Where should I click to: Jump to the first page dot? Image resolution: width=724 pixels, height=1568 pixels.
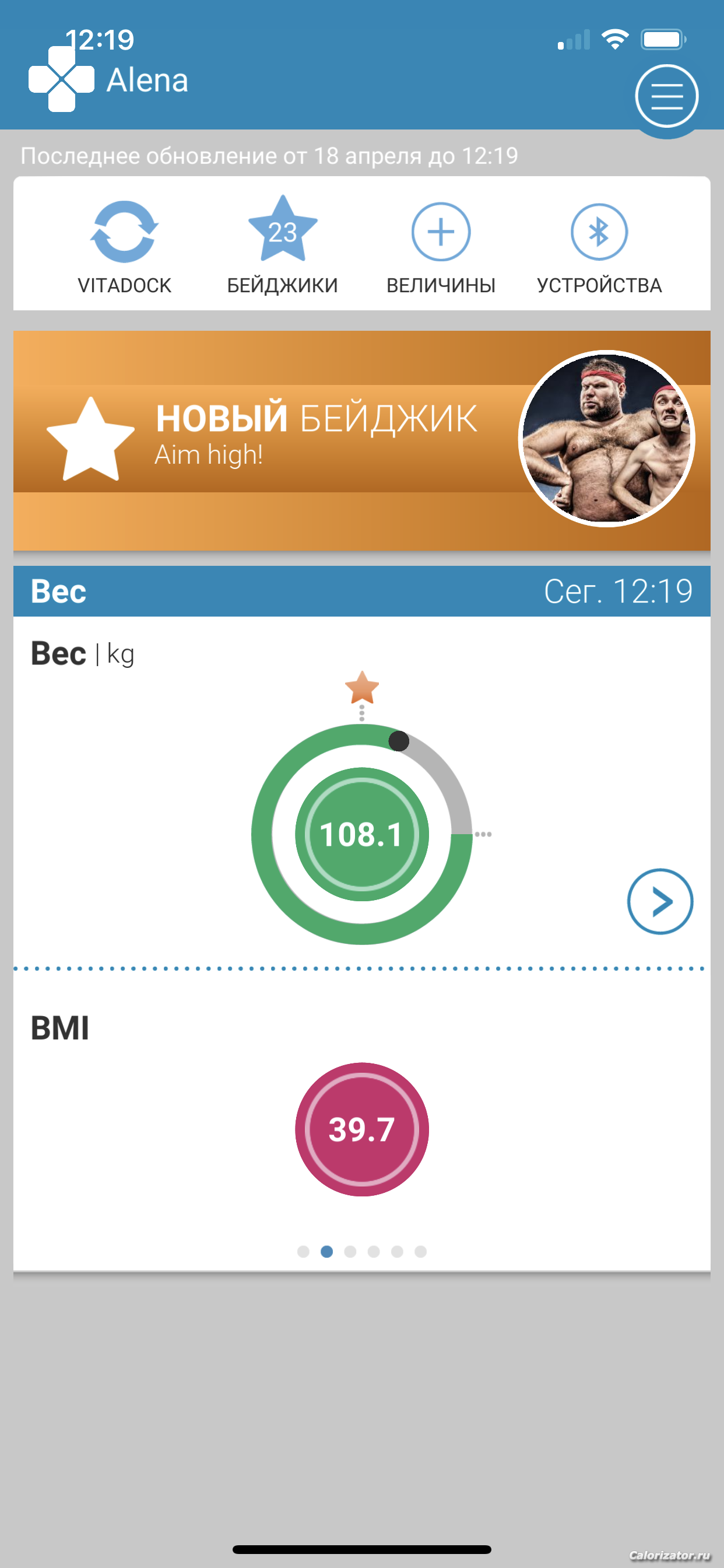click(x=303, y=1251)
